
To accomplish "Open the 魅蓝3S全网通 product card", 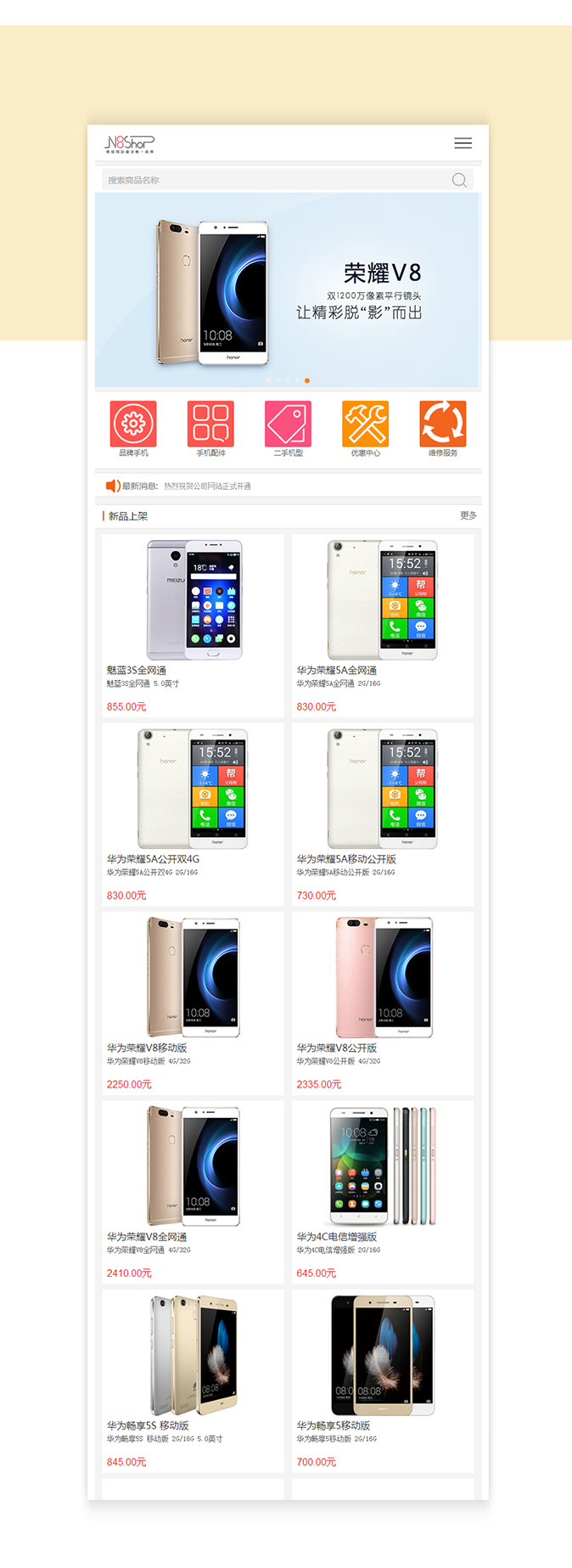I will [193, 625].
